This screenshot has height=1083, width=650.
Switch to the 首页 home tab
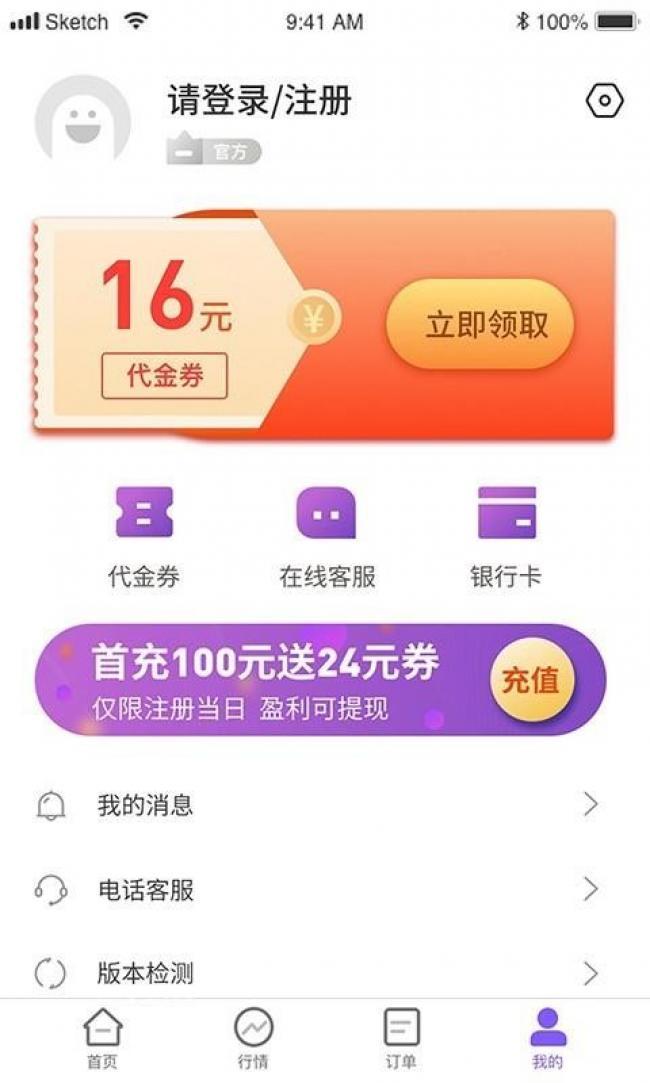(102, 1038)
